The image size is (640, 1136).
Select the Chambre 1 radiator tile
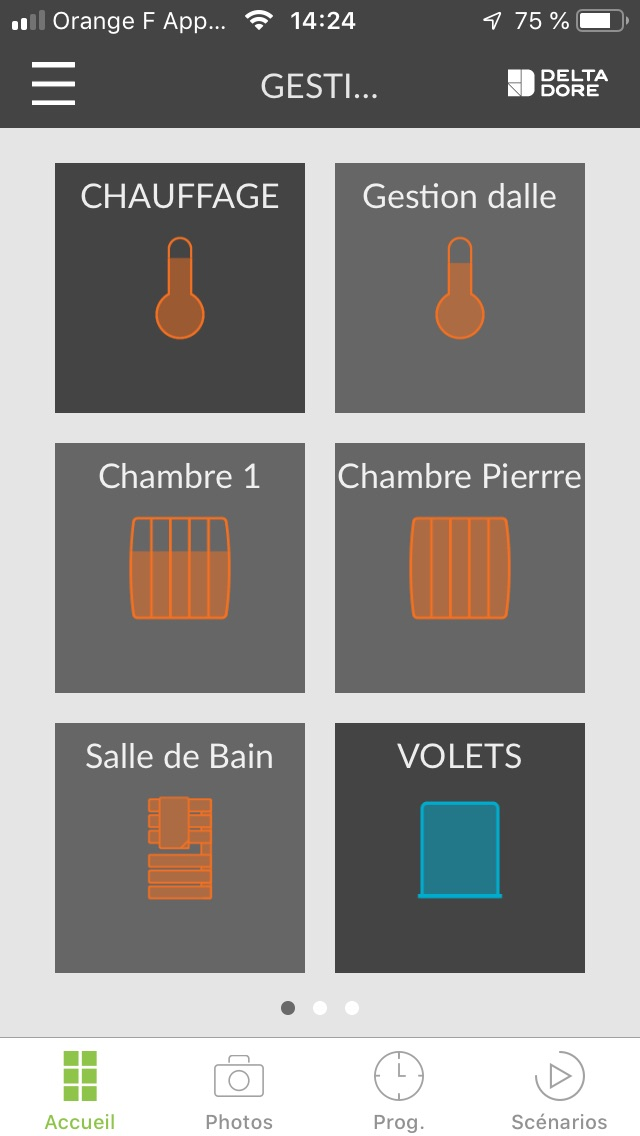point(180,568)
